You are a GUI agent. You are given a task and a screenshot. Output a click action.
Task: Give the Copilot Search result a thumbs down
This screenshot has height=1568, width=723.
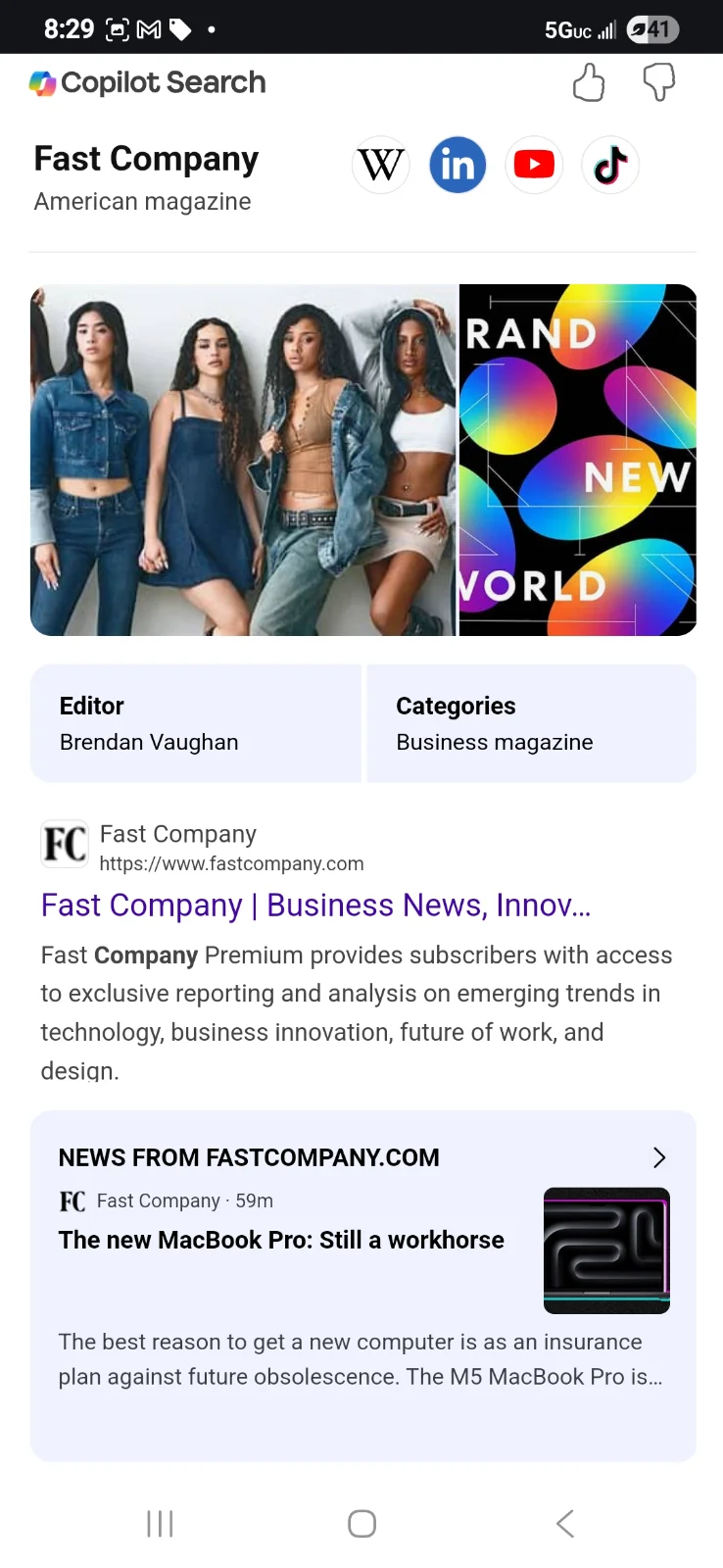click(659, 83)
